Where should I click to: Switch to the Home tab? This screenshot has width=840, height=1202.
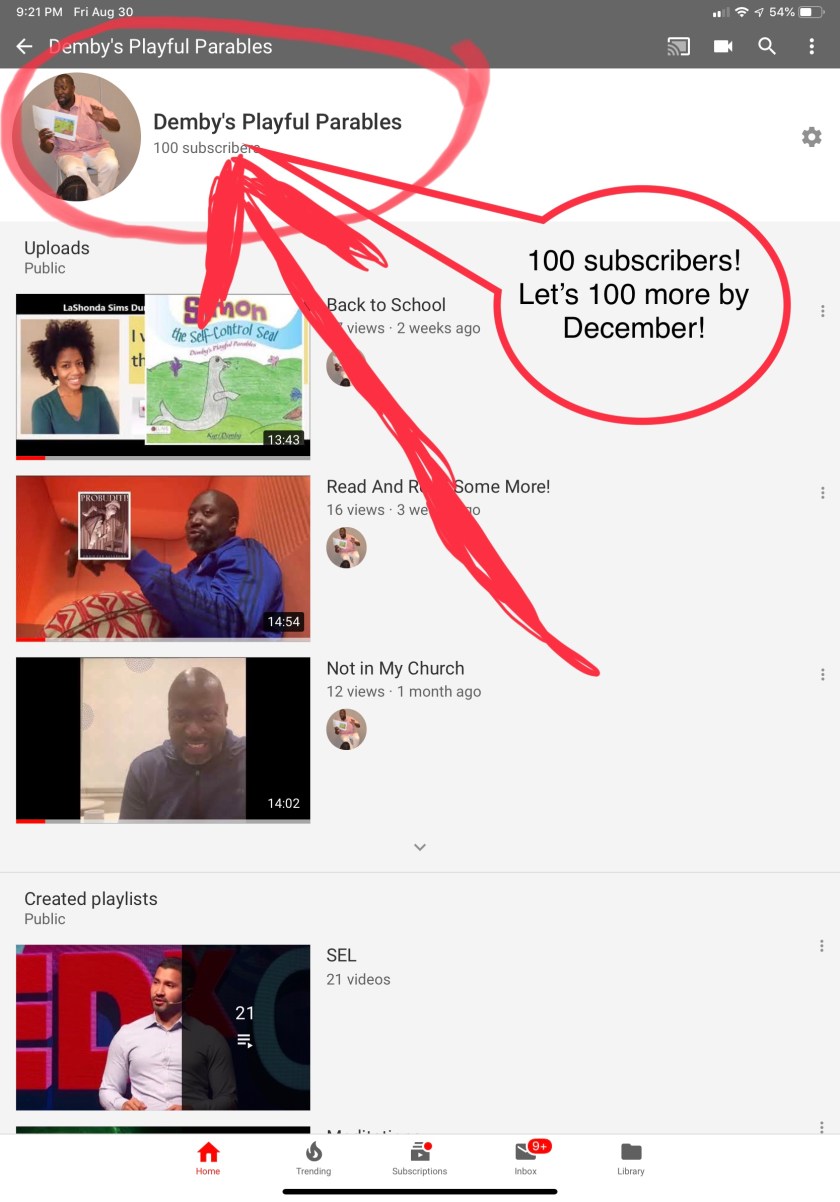point(208,1158)
